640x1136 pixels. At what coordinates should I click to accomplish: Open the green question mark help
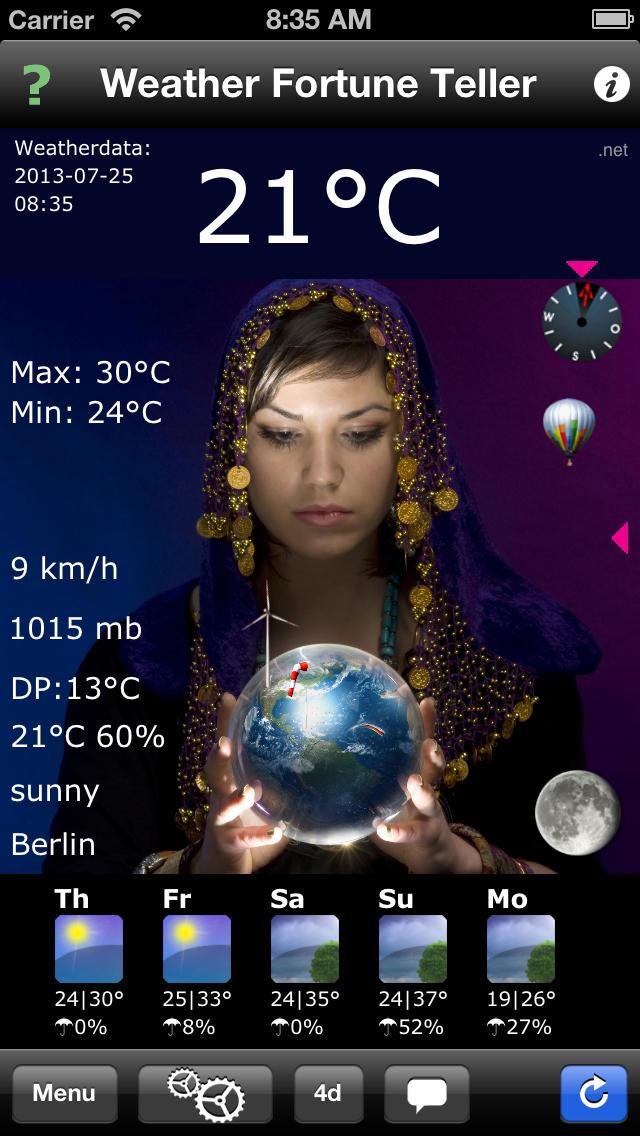pos(36,84)
